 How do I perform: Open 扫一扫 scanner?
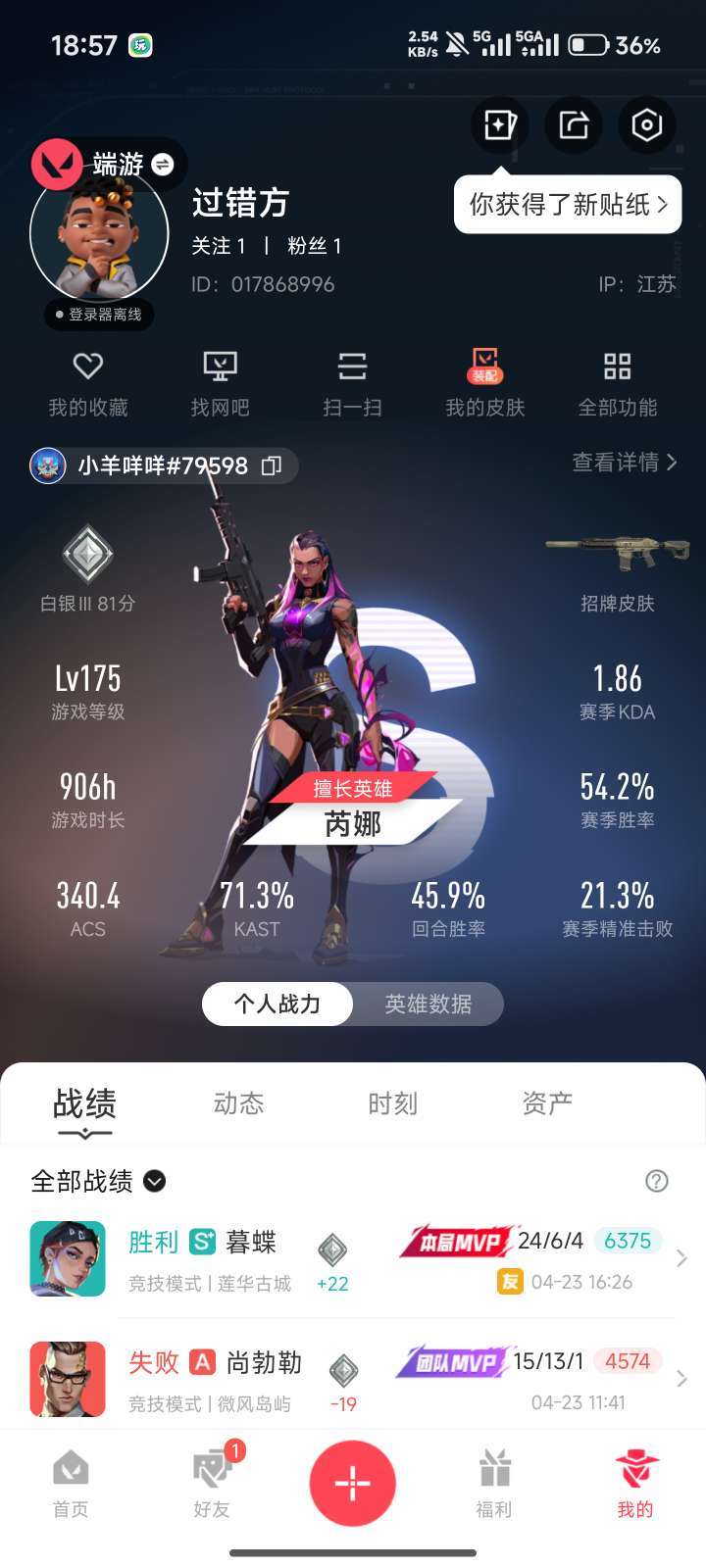352,385
